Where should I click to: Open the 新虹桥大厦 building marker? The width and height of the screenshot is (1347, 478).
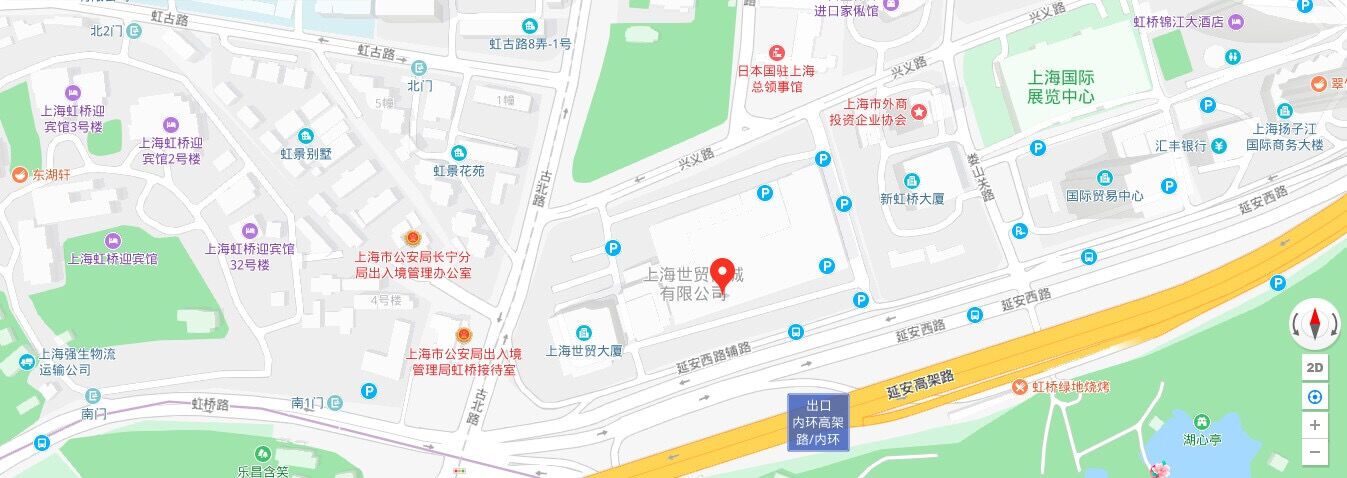click(912, 181)
